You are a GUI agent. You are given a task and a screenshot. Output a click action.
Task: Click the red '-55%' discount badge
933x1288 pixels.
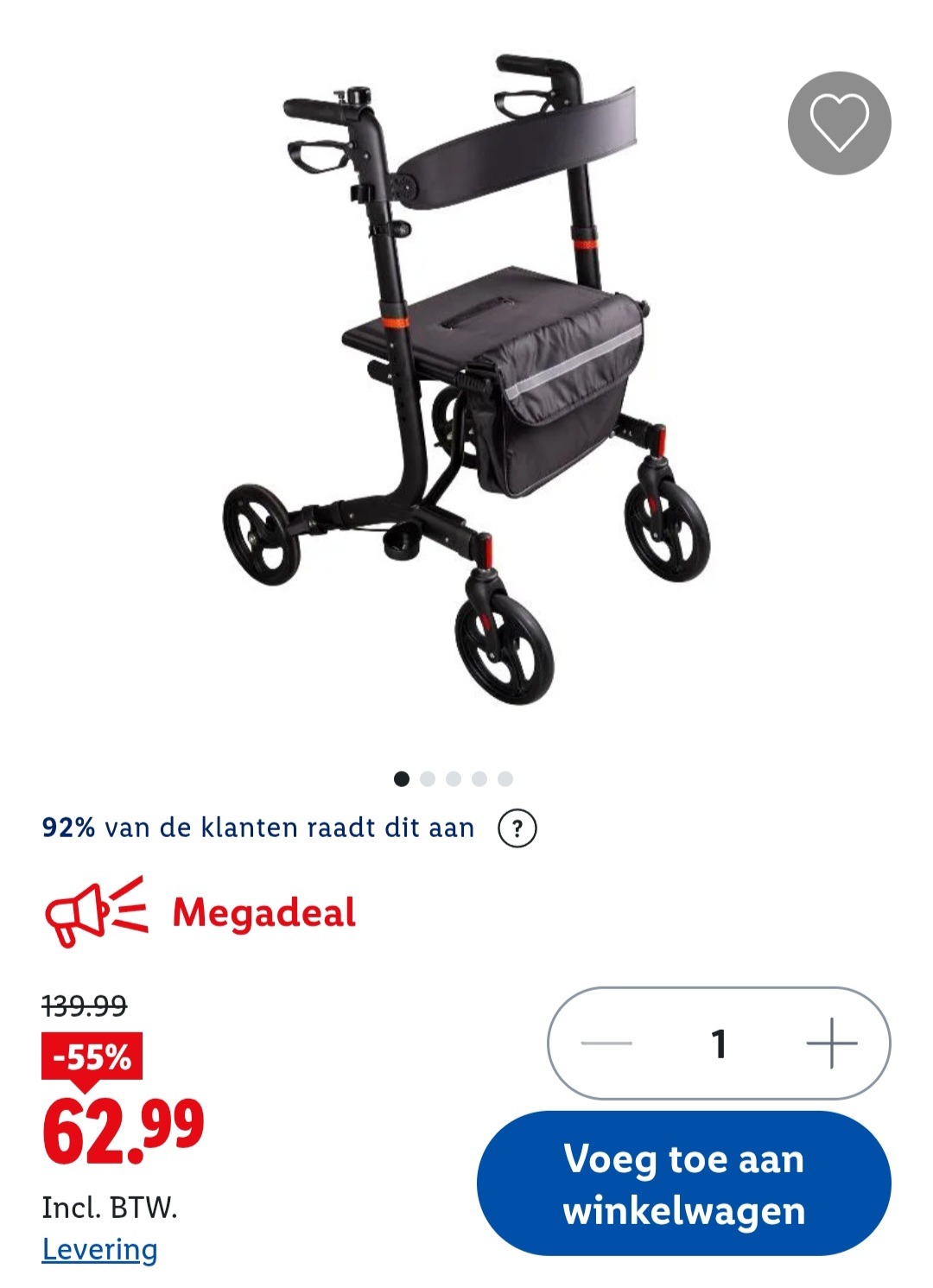[x=90, y=1056]
